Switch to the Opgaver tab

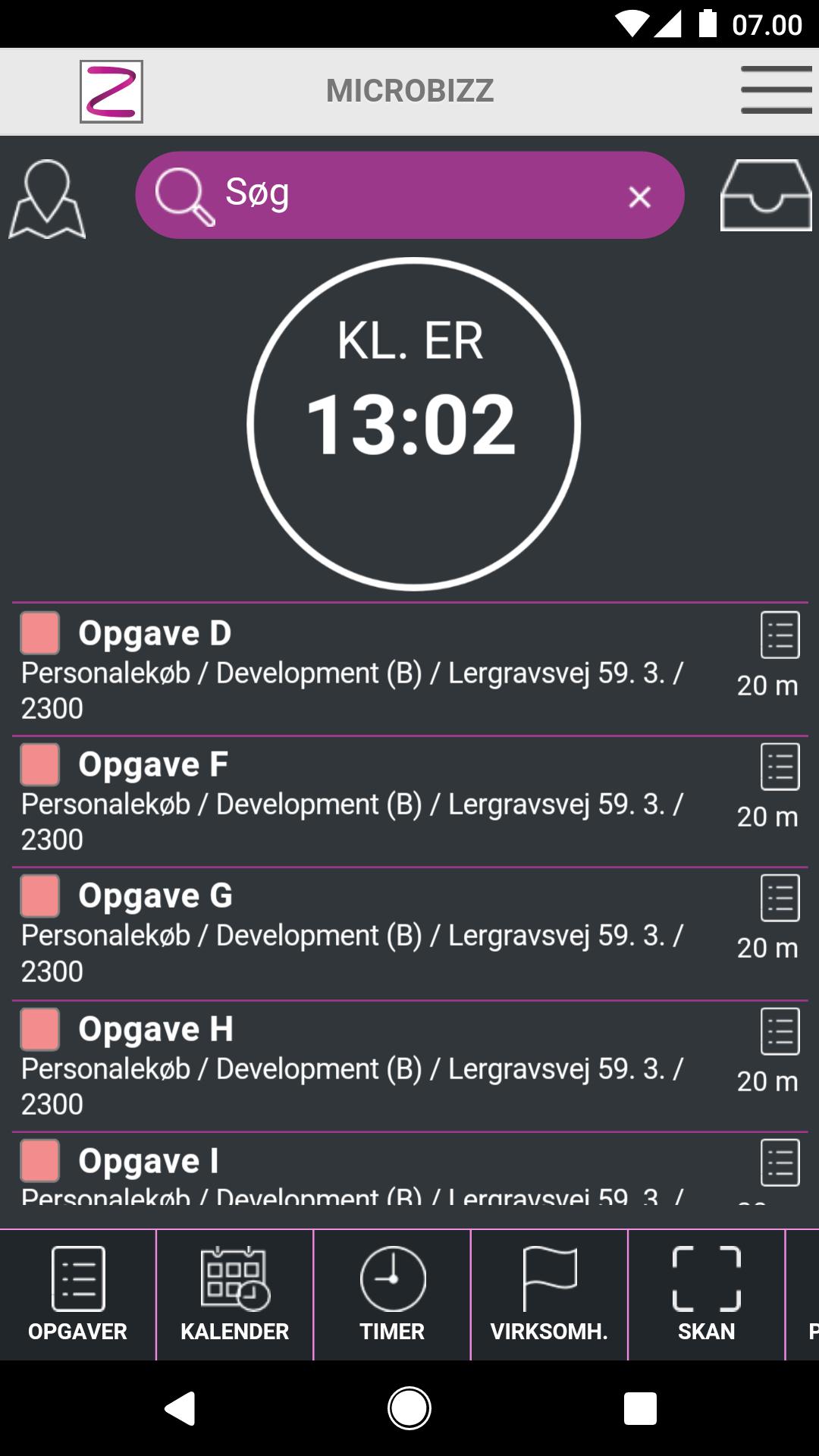[x=78, y=1294]
